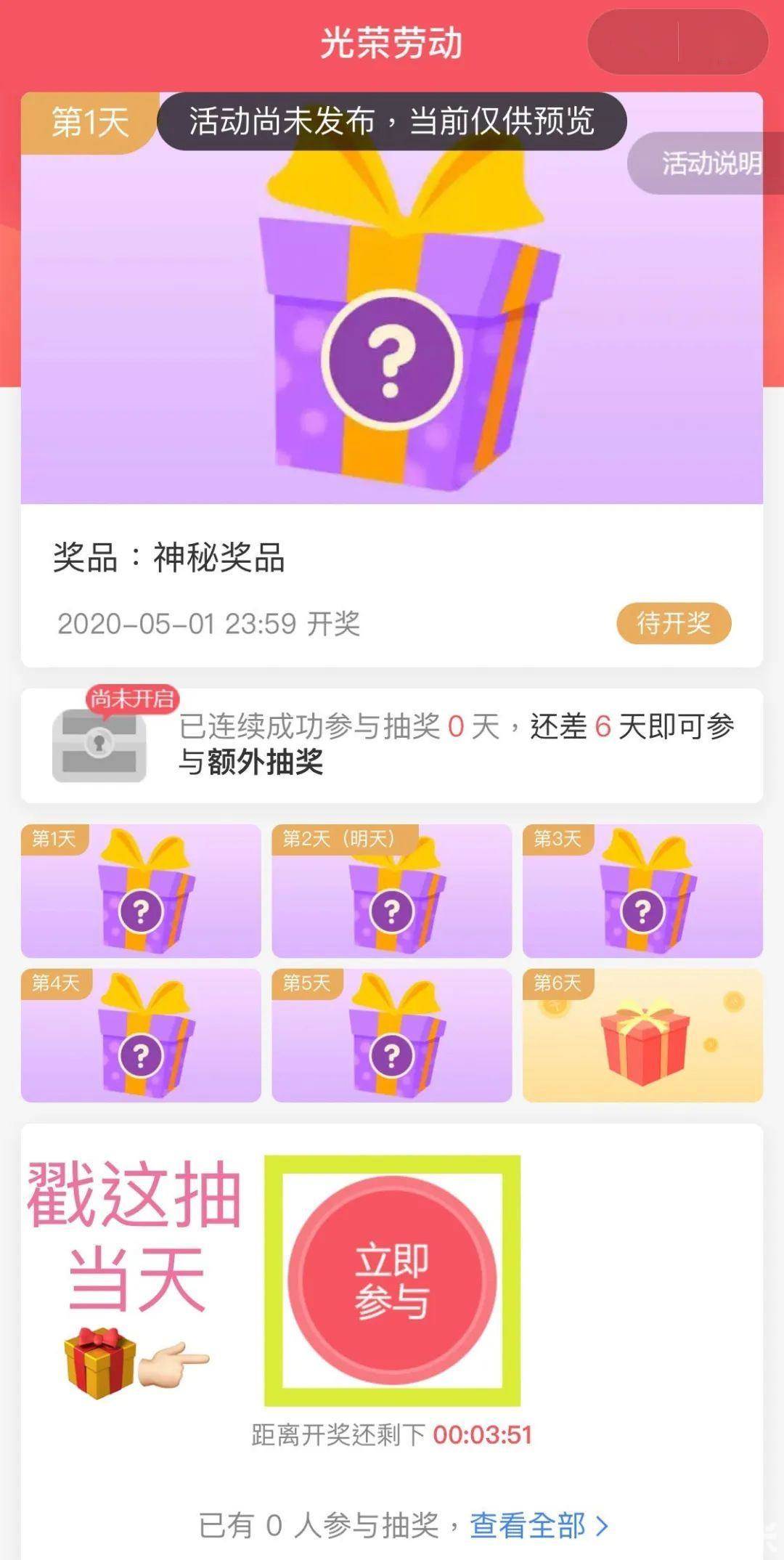
Task: Open the 第6天 red gift tile
Action: pyautogui.click(x=642, y=1035)
